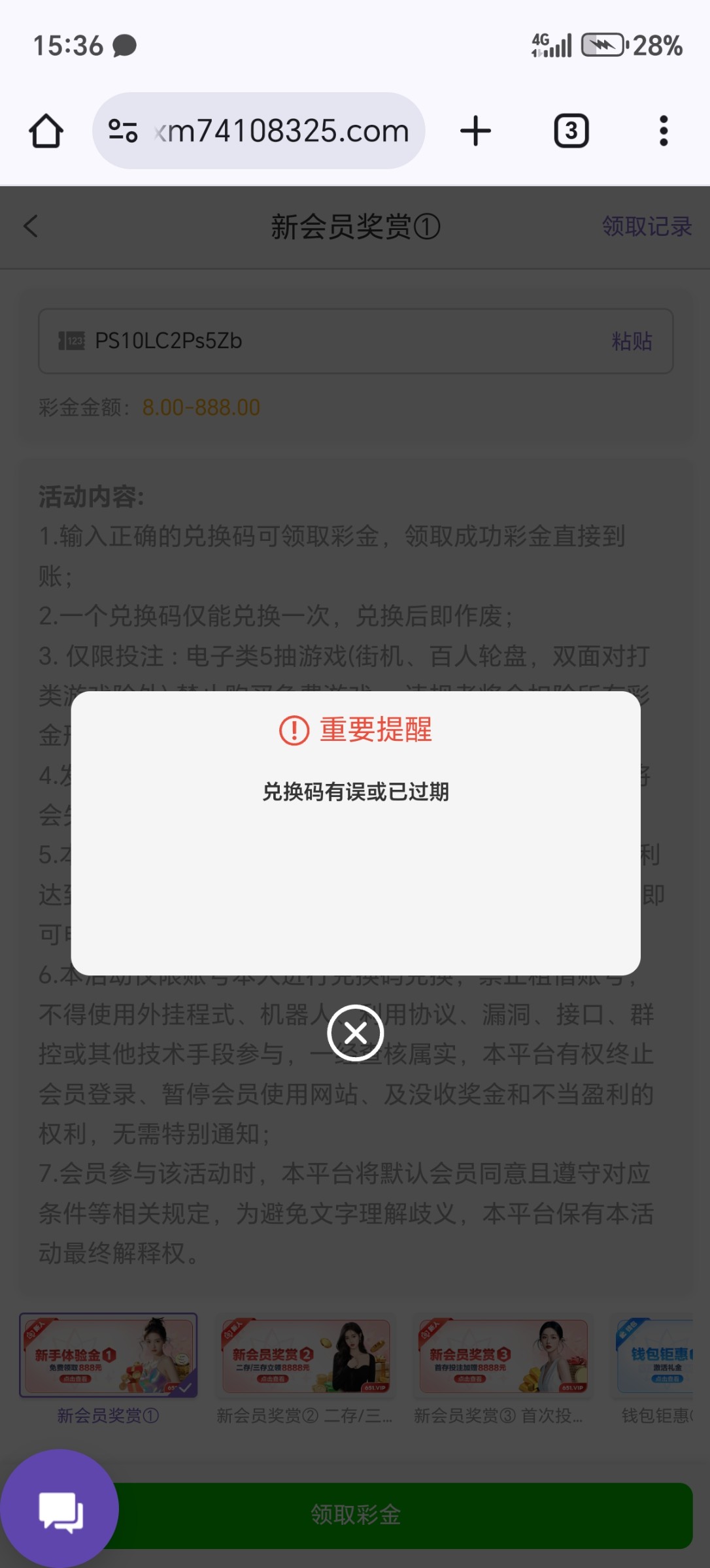710x1568 pixels.
Task: Go back from 新会员奖赏① page
Action: click(31, 227)
